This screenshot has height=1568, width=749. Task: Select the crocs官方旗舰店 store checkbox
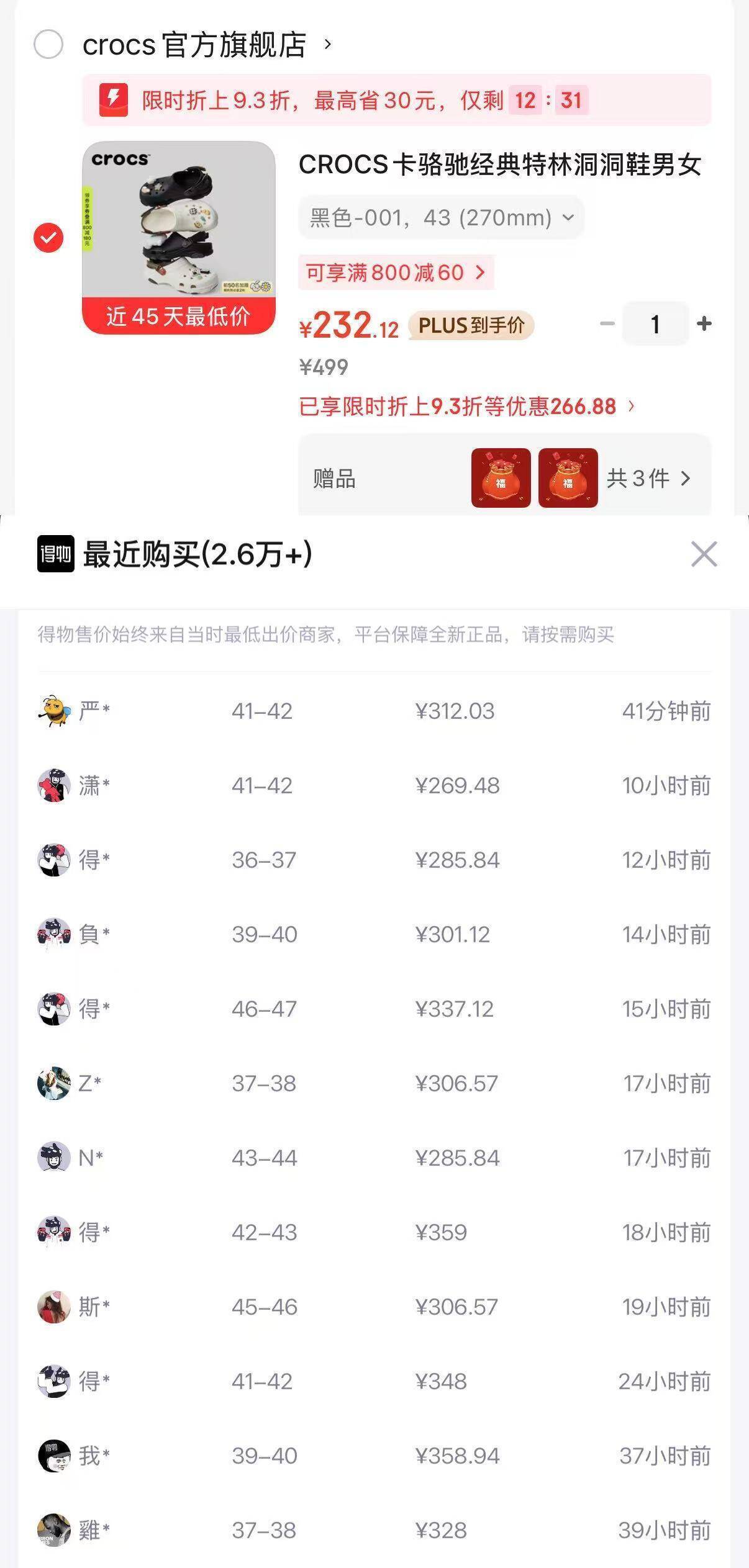pyautogui.click(x=48, y=44)
